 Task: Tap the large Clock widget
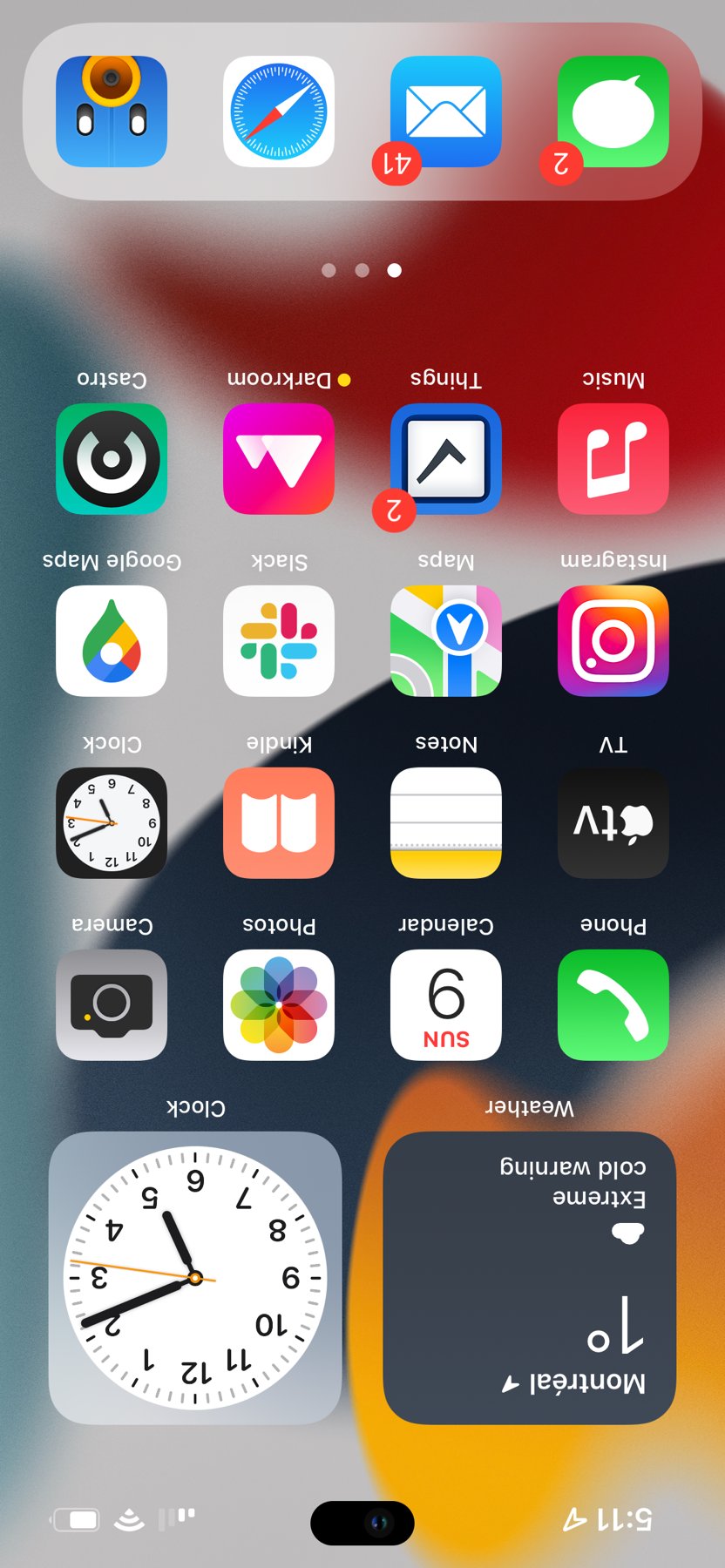pyautogui.click(x=195, y=1278)
